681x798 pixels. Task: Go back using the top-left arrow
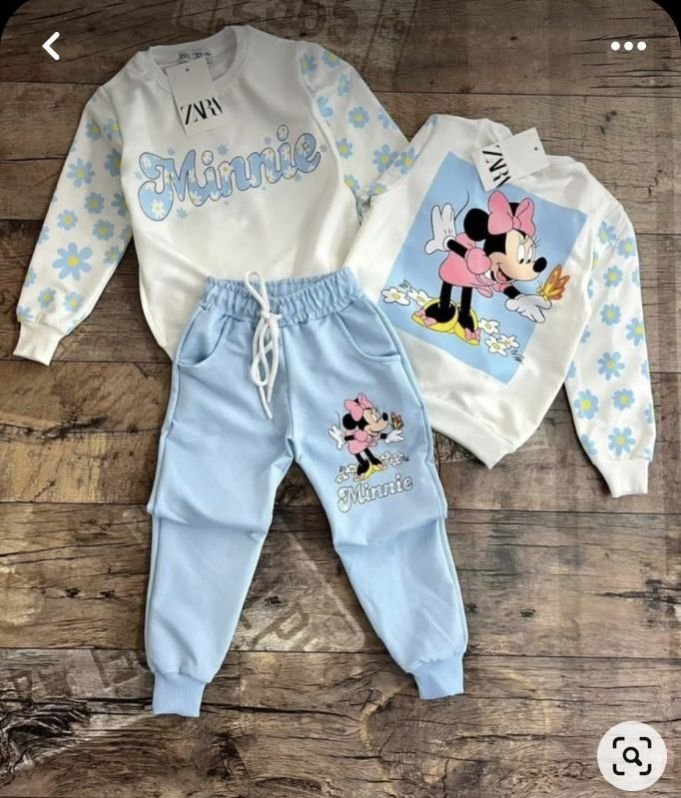pos(51,46)
